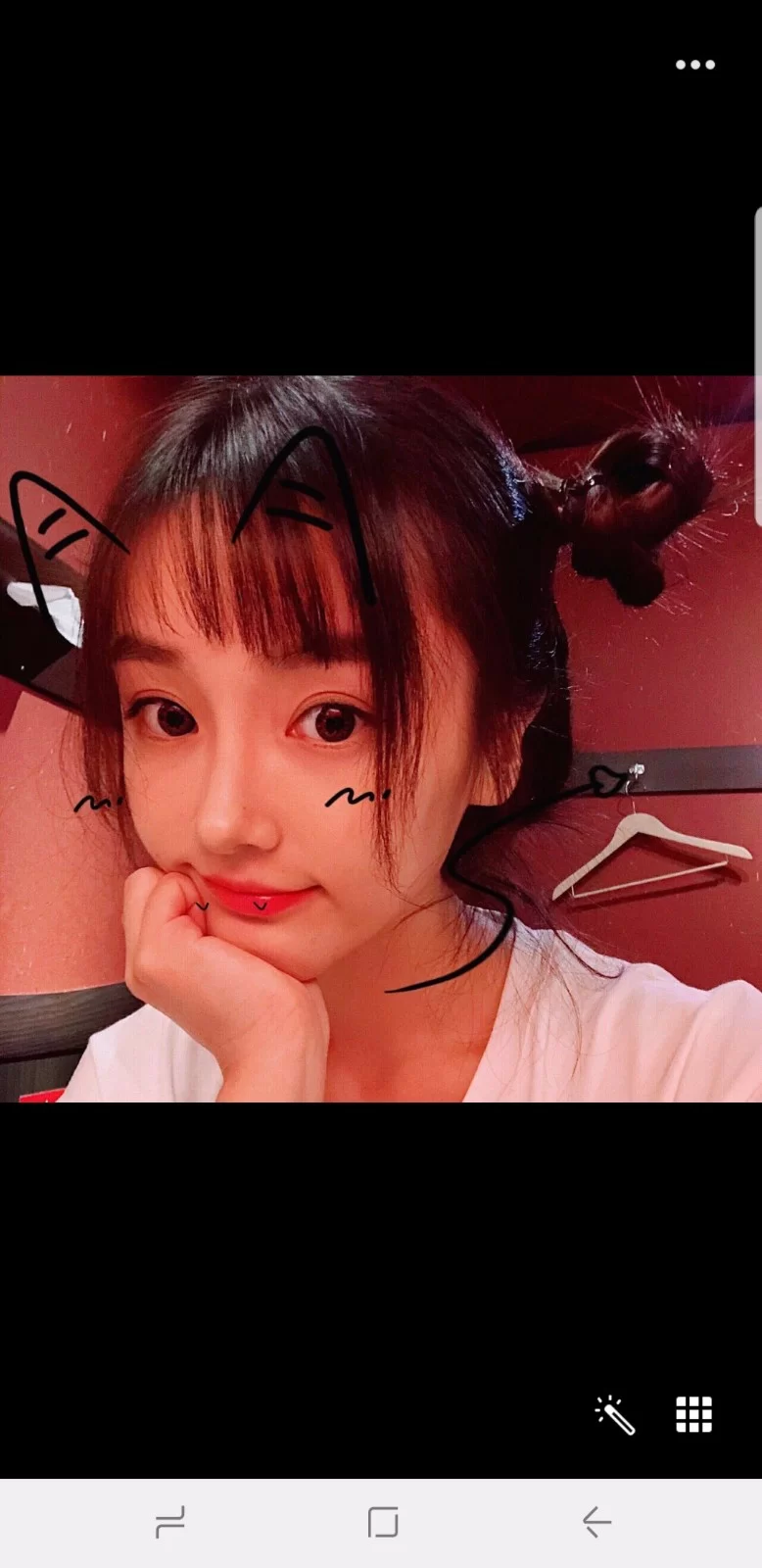
Task: Open recent apps from the navigation bar
Action: click(x=169, y=1523)
